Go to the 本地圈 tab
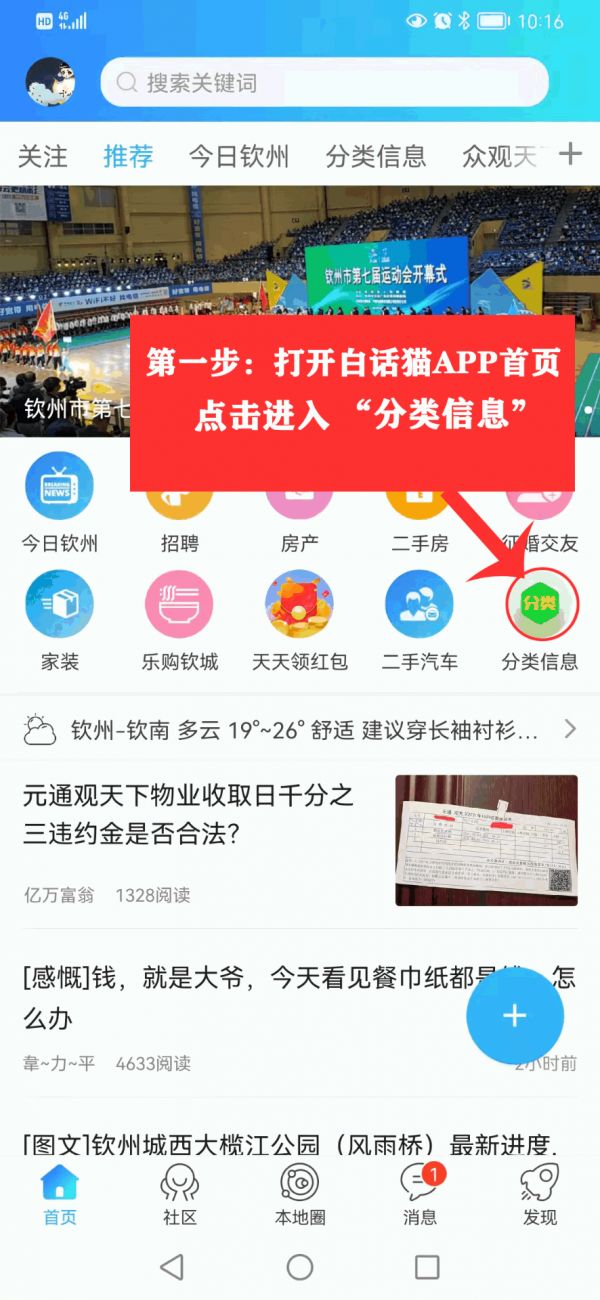 tap(300, 1195)
